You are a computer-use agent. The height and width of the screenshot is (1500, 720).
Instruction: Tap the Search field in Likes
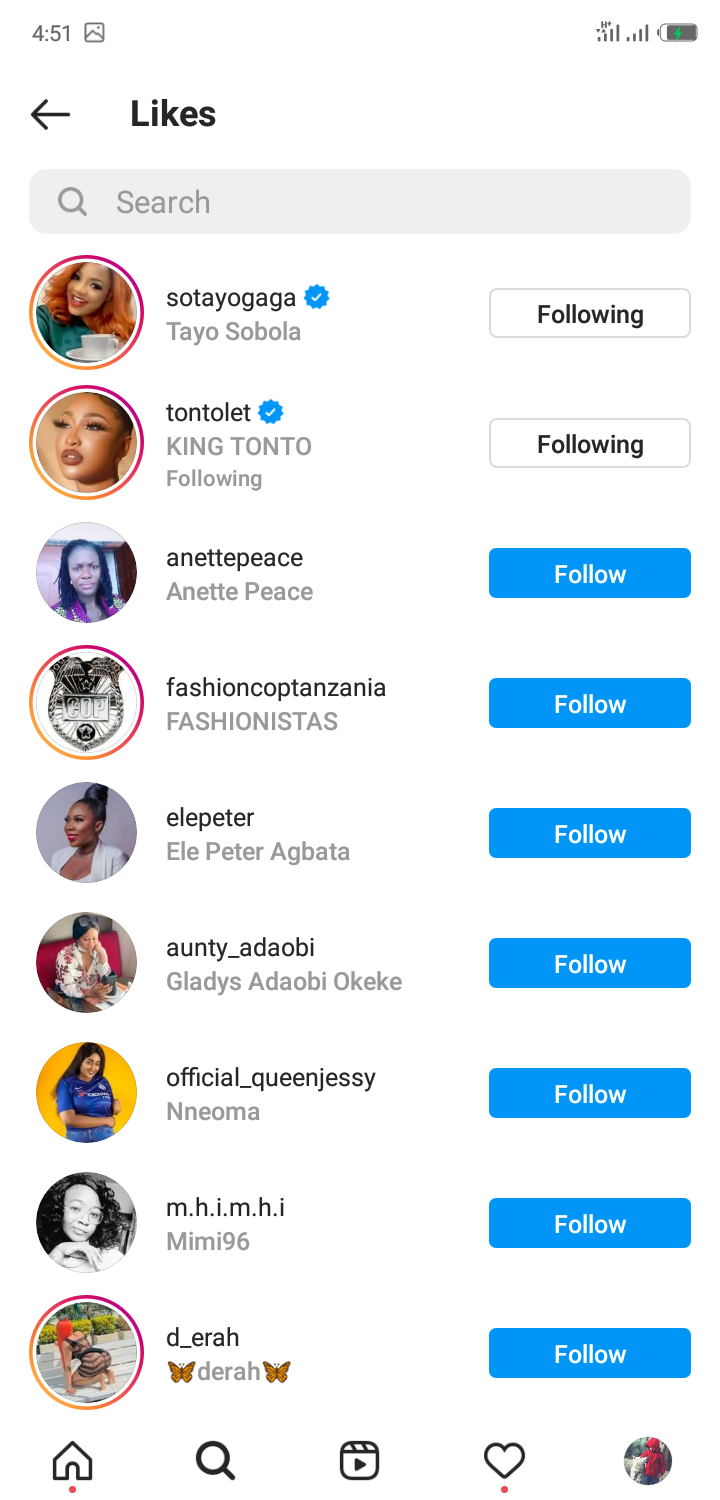point(360,202)
